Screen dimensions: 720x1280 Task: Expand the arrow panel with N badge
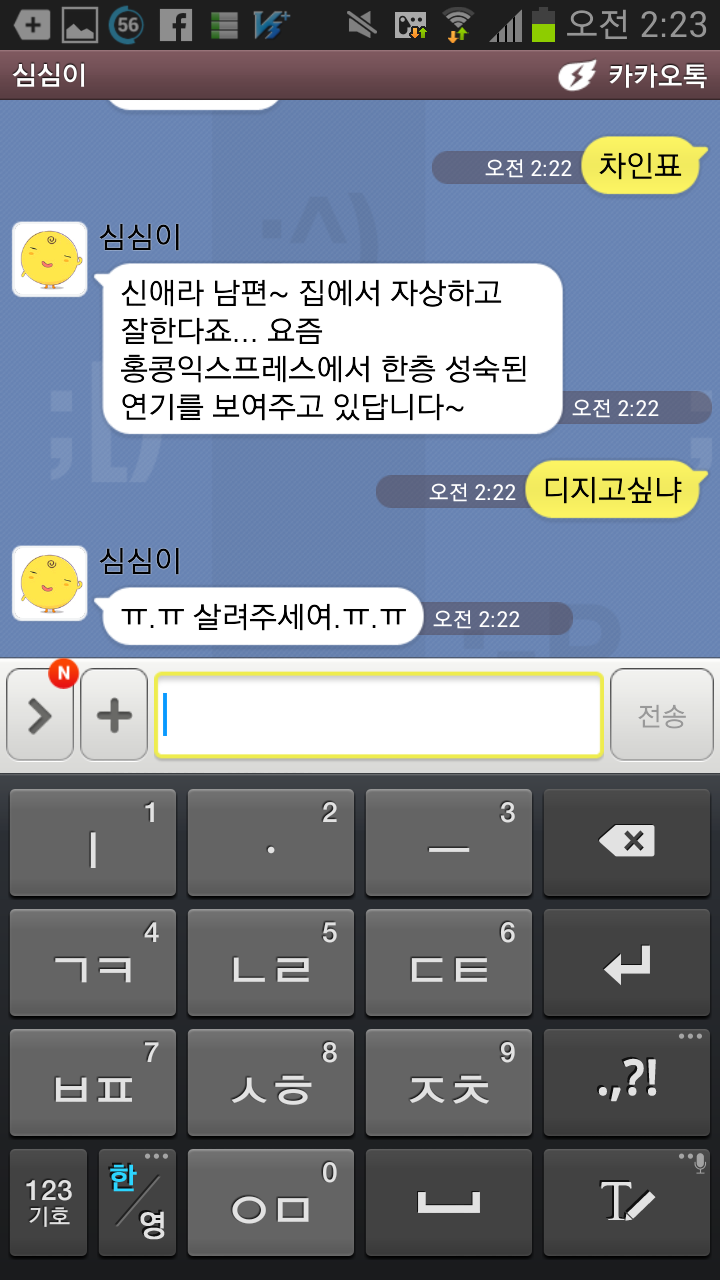[x=40, y=715]
